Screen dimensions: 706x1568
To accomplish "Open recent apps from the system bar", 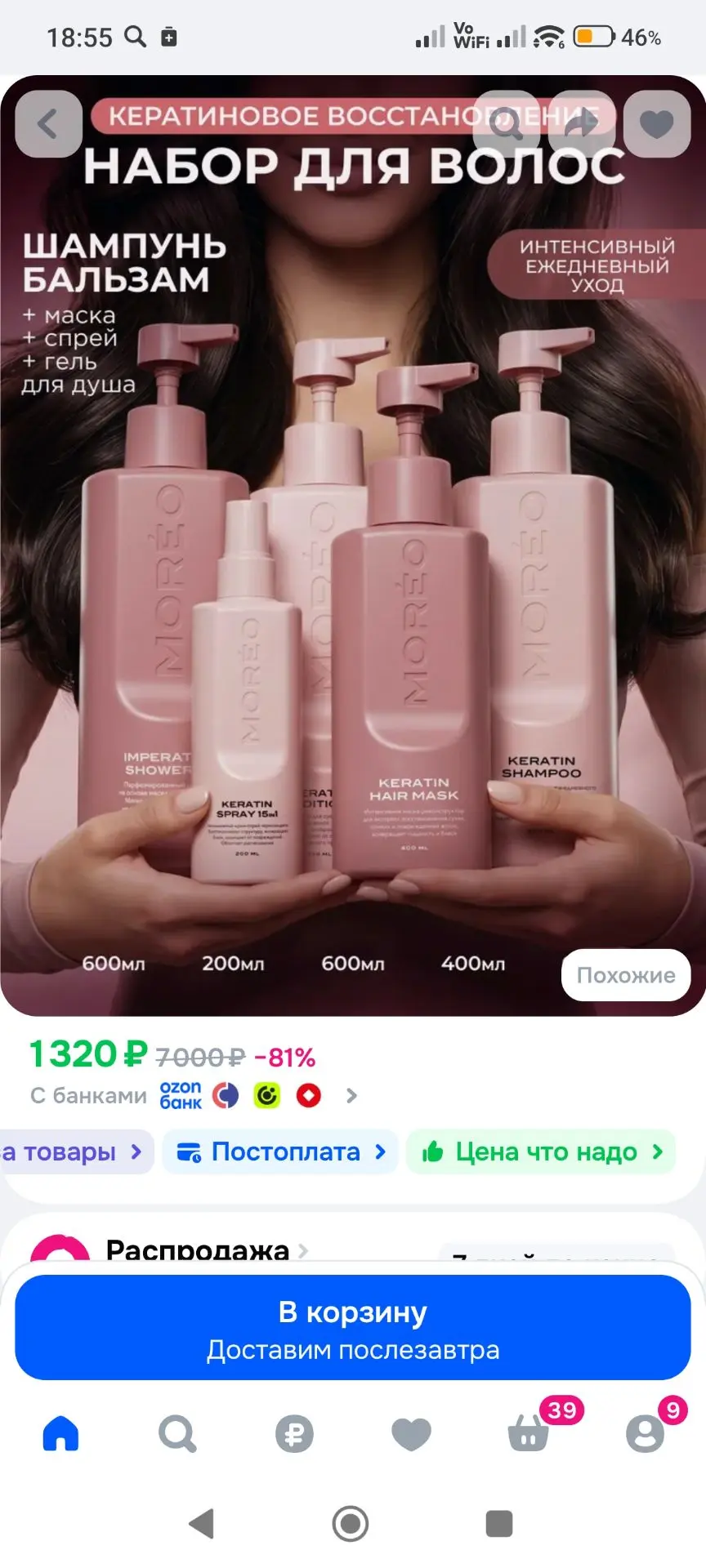I will click(499, 1524).
